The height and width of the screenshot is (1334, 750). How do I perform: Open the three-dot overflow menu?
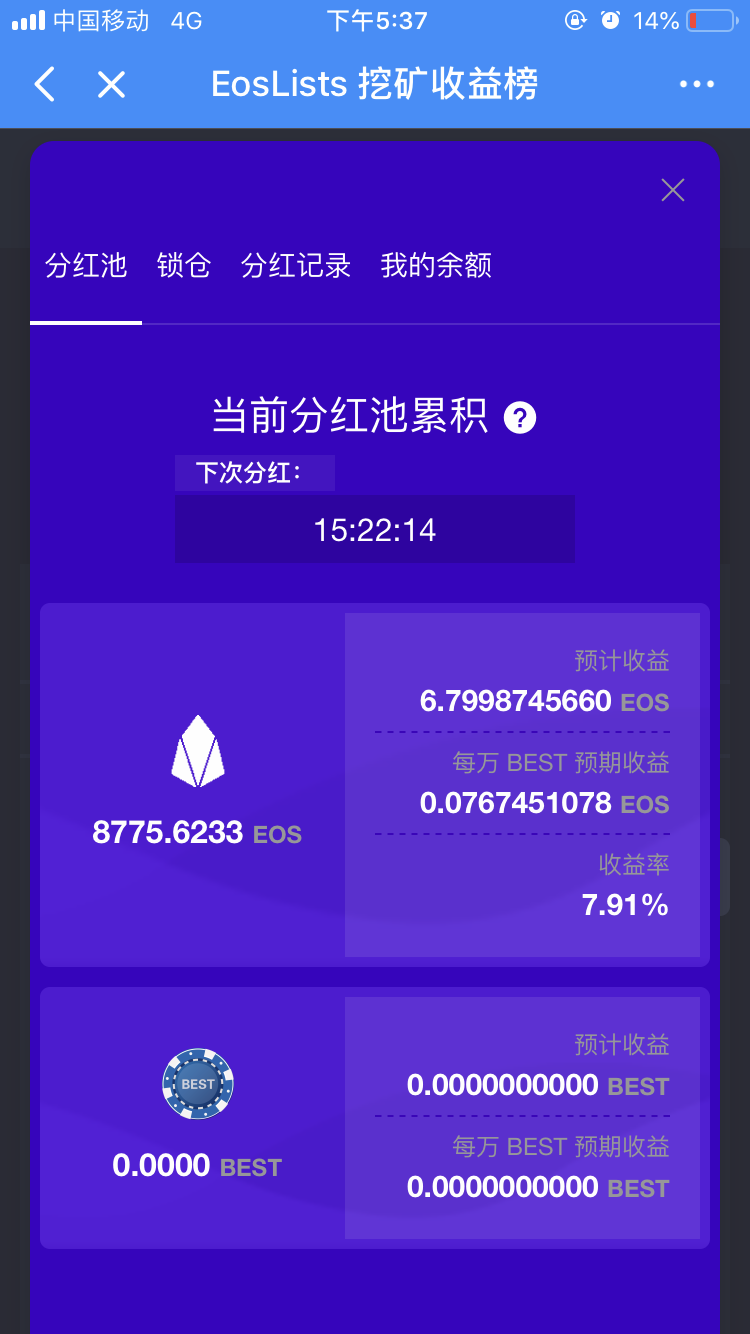click(696, 85)
